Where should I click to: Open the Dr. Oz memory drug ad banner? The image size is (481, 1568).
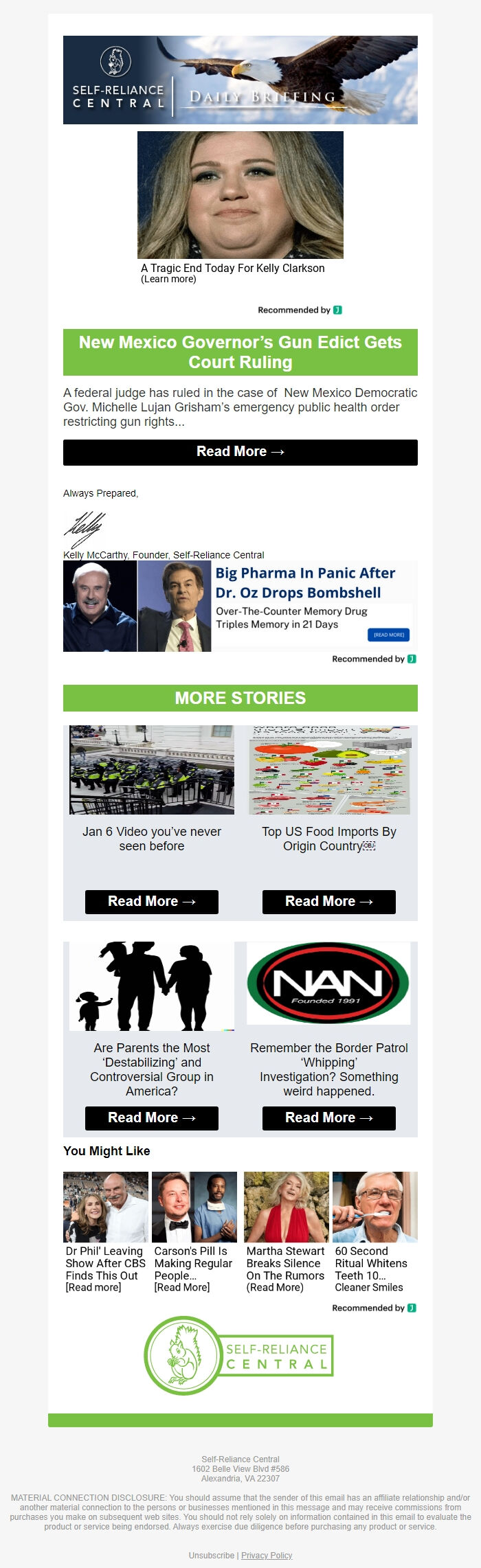tap(240, 606)
